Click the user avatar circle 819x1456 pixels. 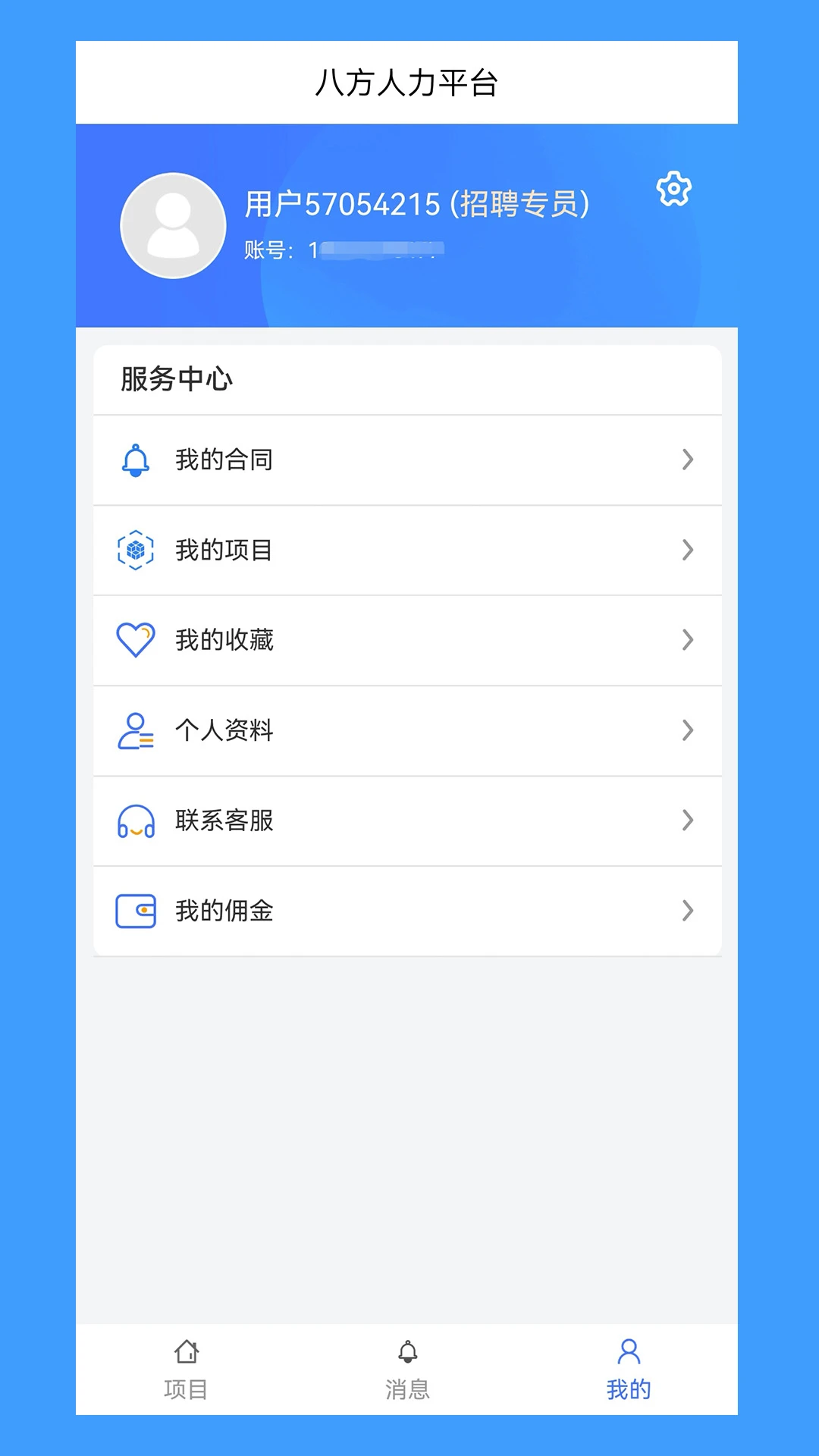(x=172, y=225)
